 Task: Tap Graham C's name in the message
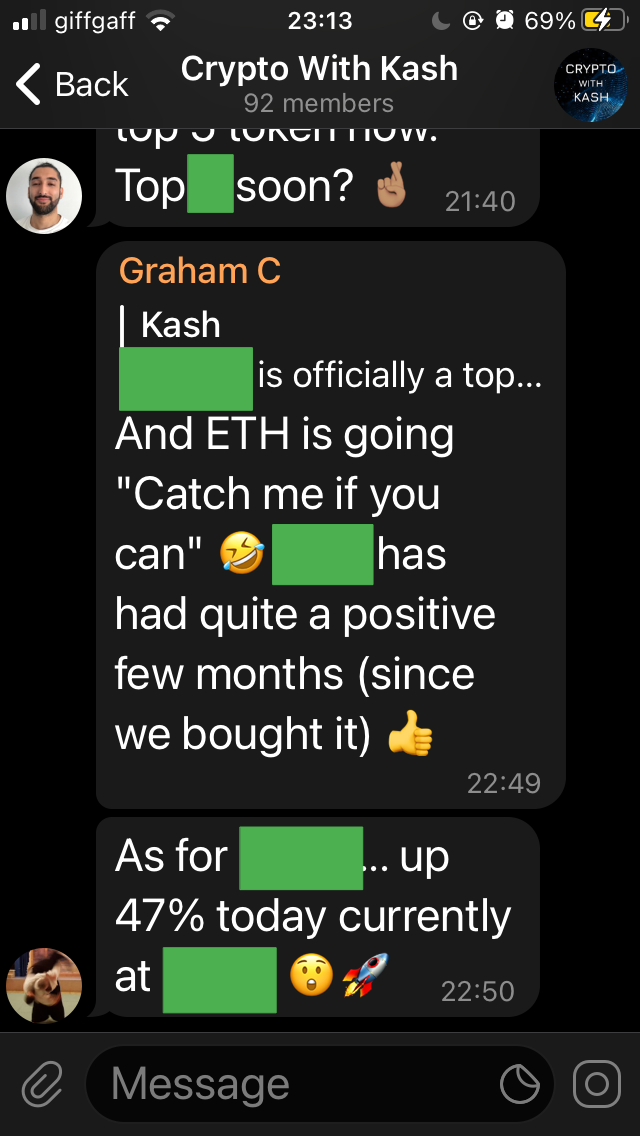click(x=199, y=271)
